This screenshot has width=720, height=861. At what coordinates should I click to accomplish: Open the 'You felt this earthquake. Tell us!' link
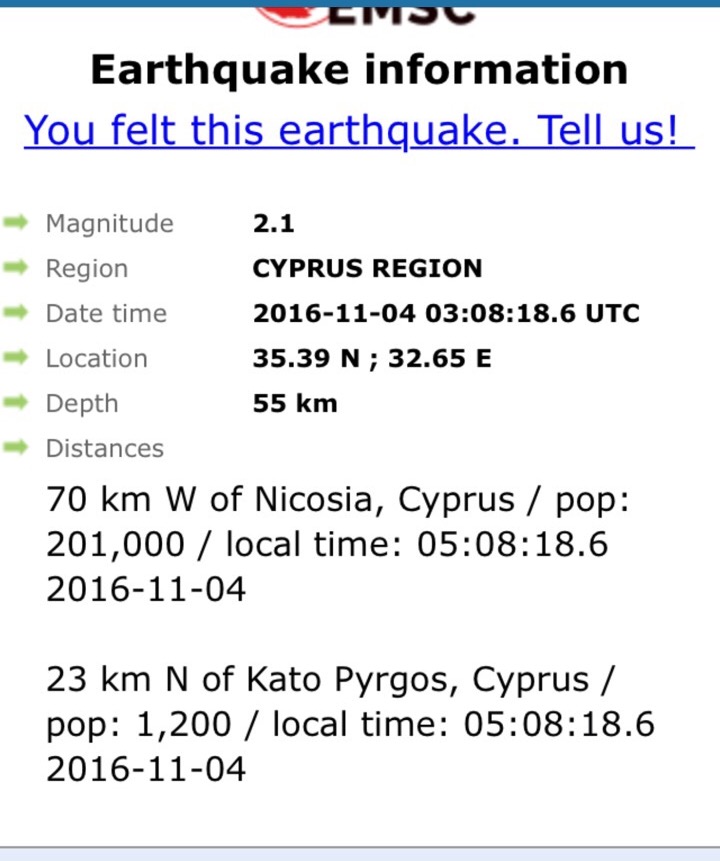pos(358,129)
